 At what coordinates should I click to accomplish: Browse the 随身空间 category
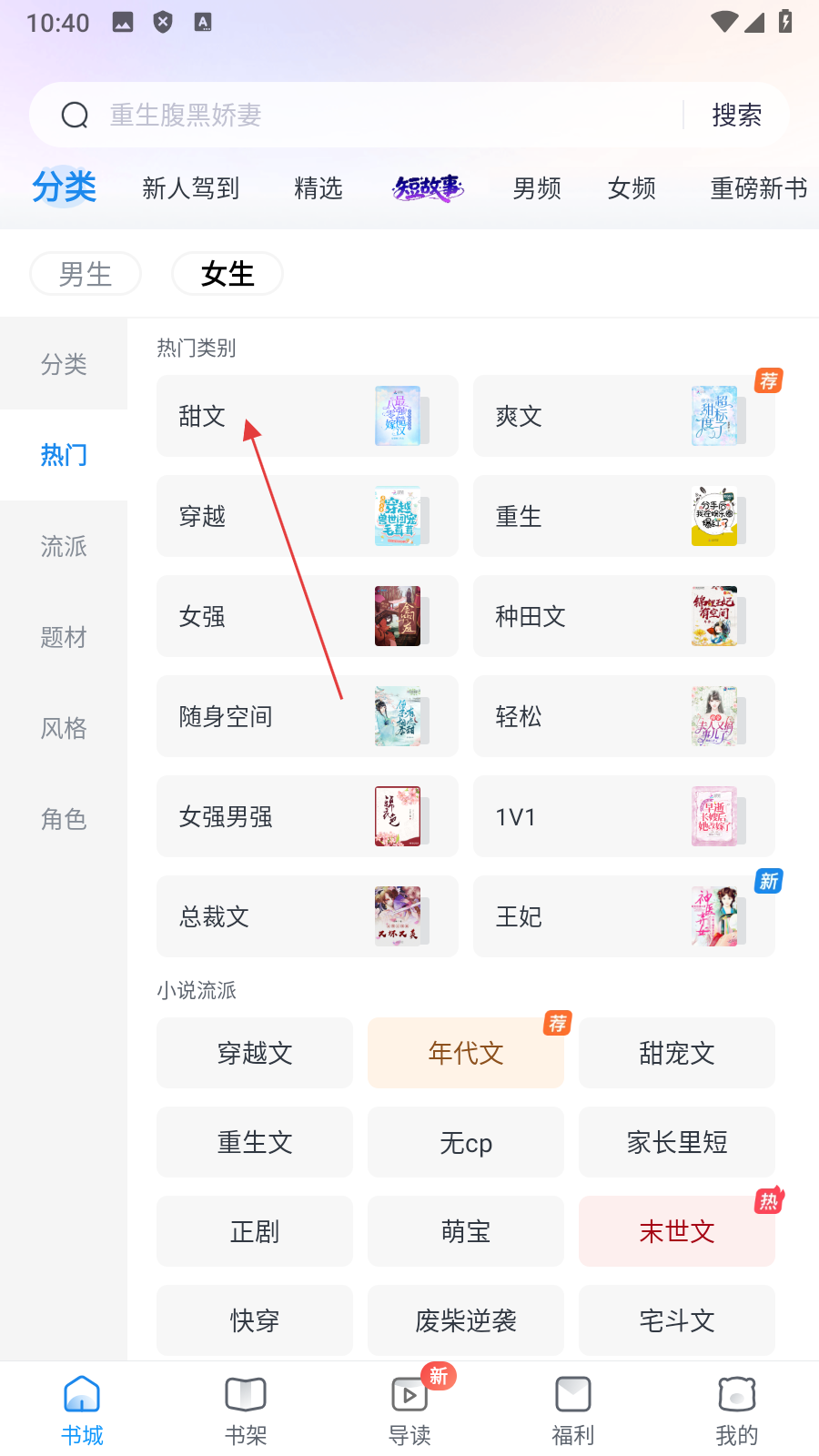pos(307,716)
